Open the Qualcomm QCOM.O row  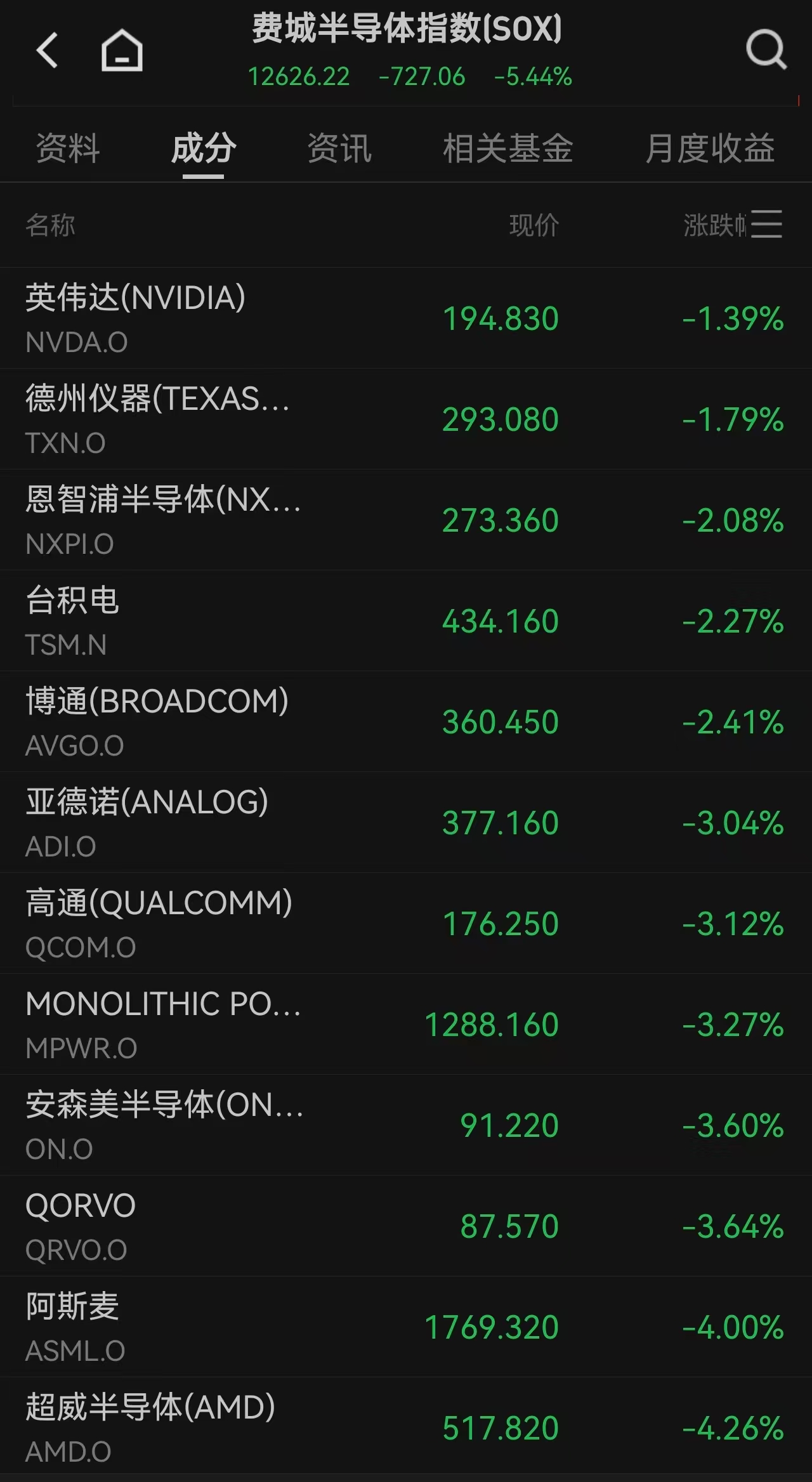pyautogui.click(x=406, y=923)
